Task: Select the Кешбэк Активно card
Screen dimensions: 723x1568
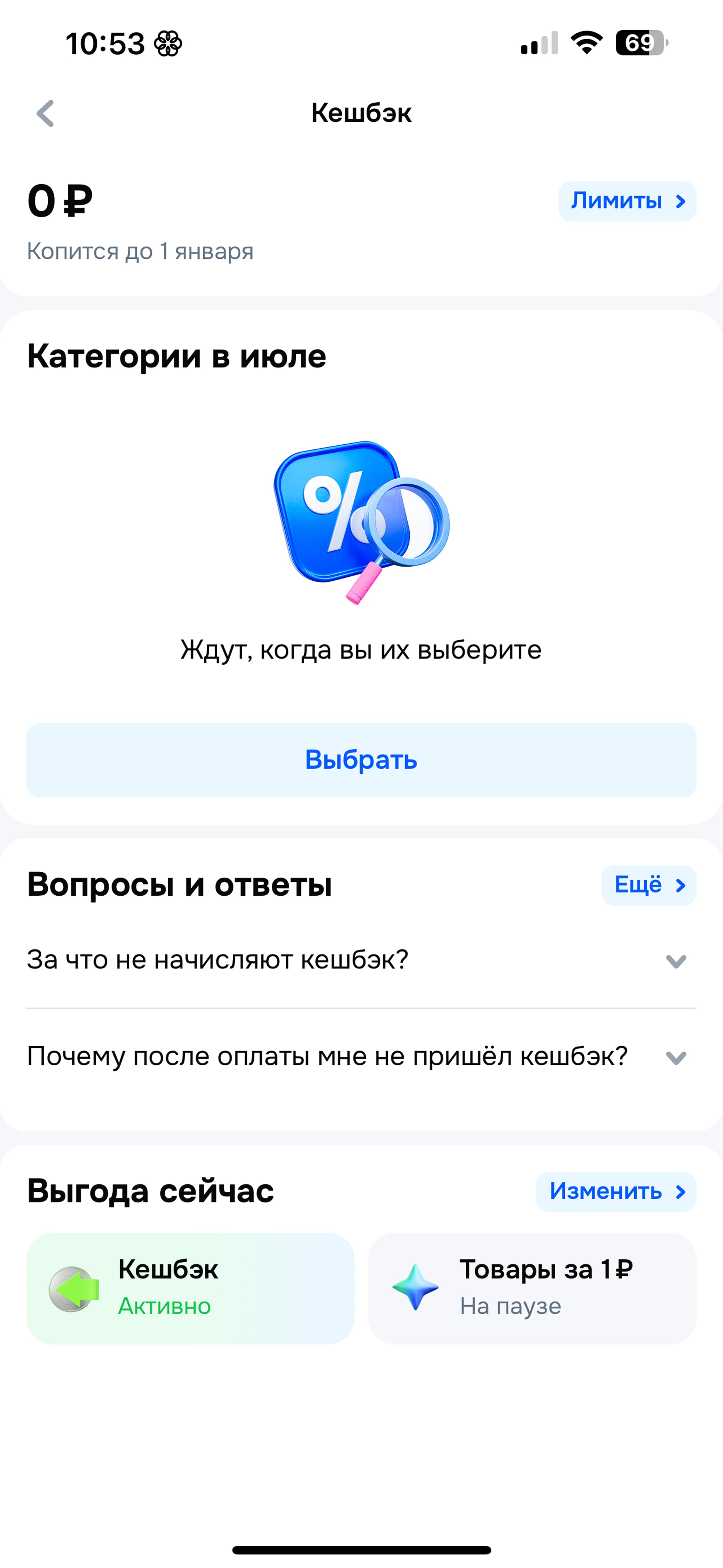Action: coord(190,1288)
